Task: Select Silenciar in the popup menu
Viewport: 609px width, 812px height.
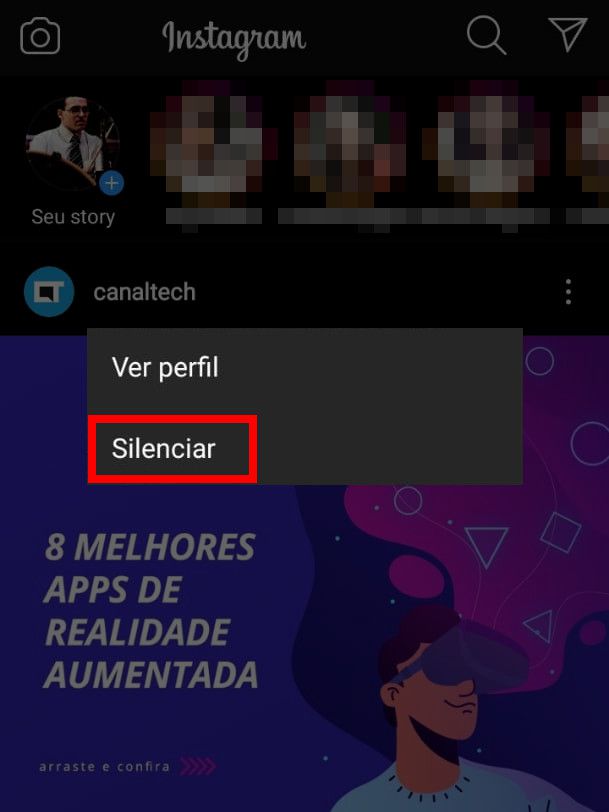Action: (x=164, y=449)
